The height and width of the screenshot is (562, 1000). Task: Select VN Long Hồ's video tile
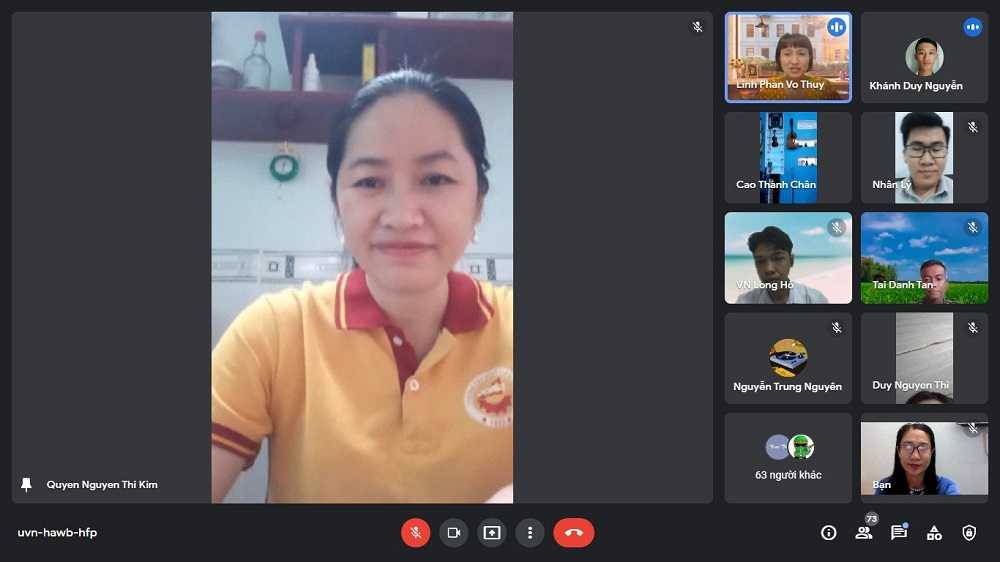(788, 257)
